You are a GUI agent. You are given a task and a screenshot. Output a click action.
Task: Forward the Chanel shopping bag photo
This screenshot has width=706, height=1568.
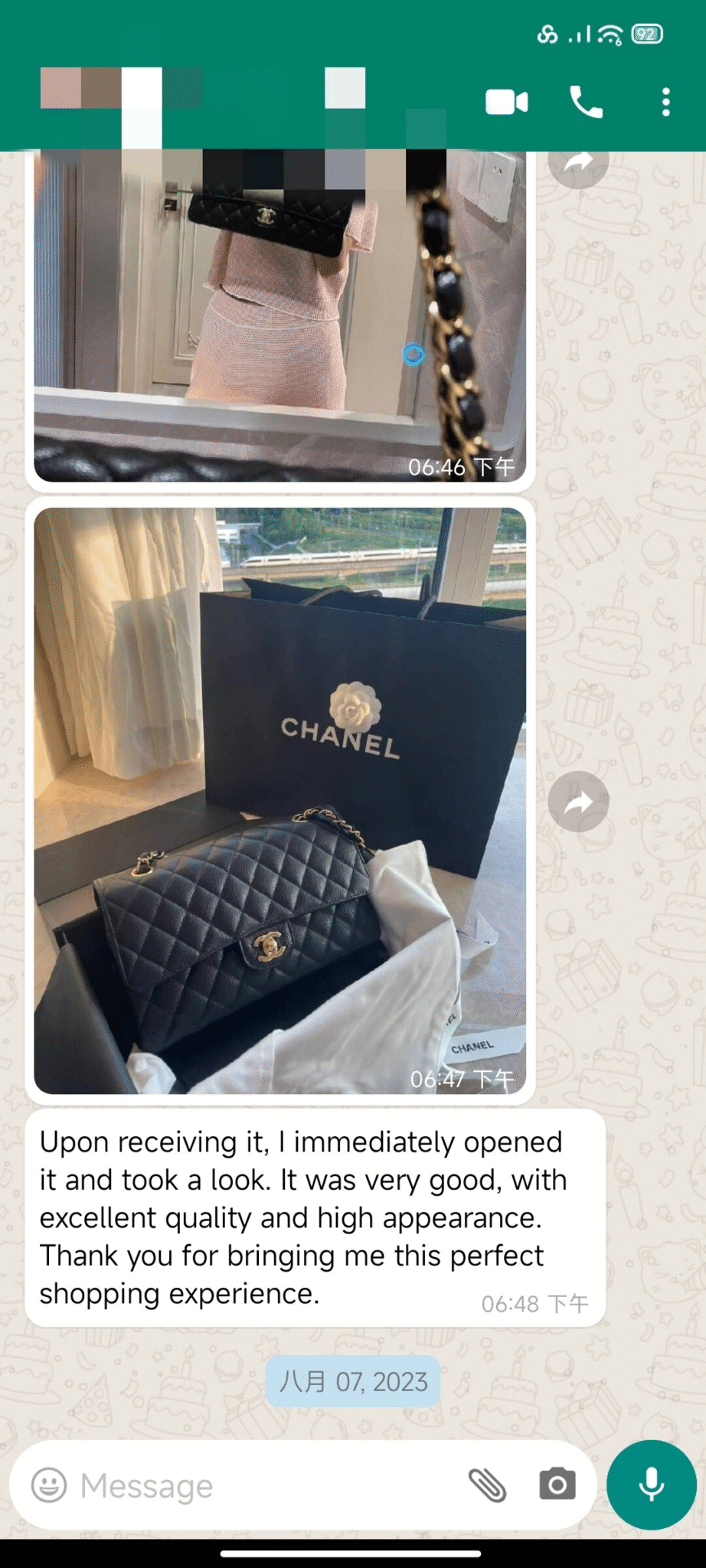[578, 802]
